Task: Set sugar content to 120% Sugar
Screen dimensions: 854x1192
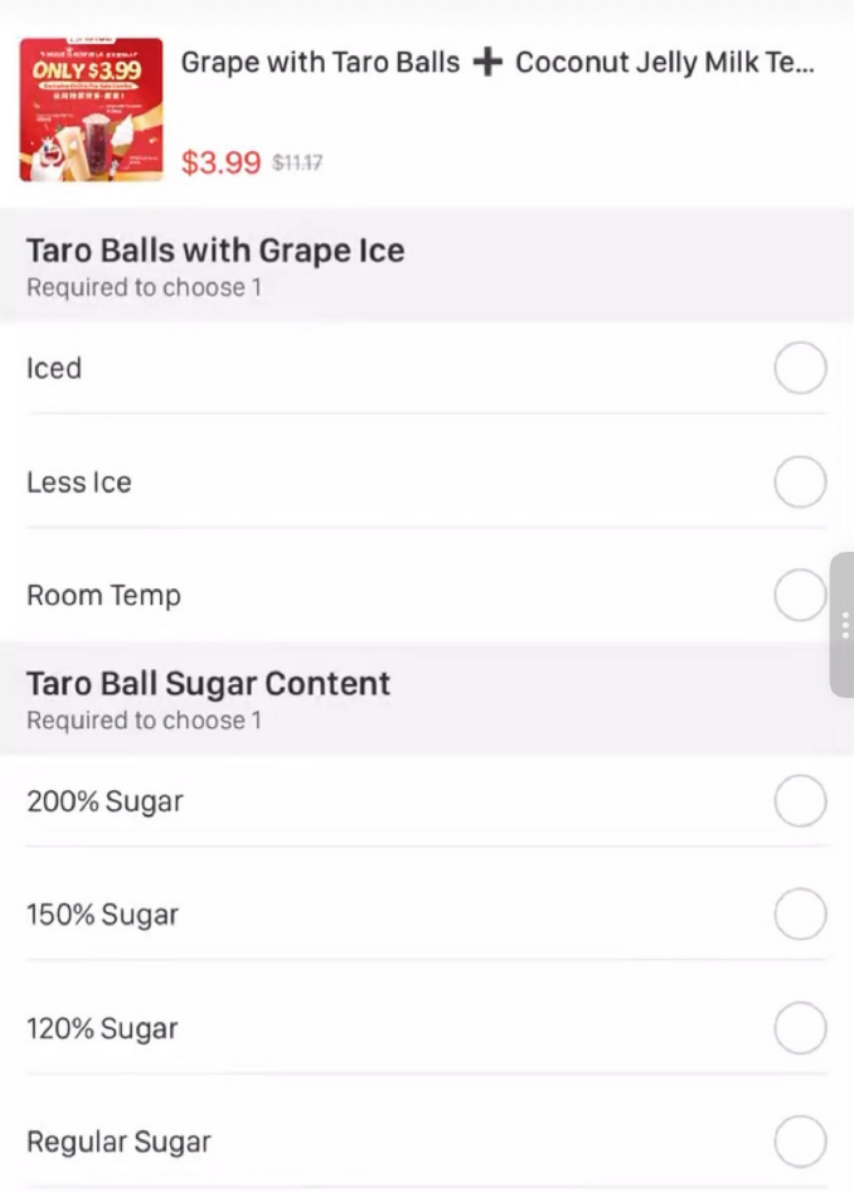Action: [800, 1029]
